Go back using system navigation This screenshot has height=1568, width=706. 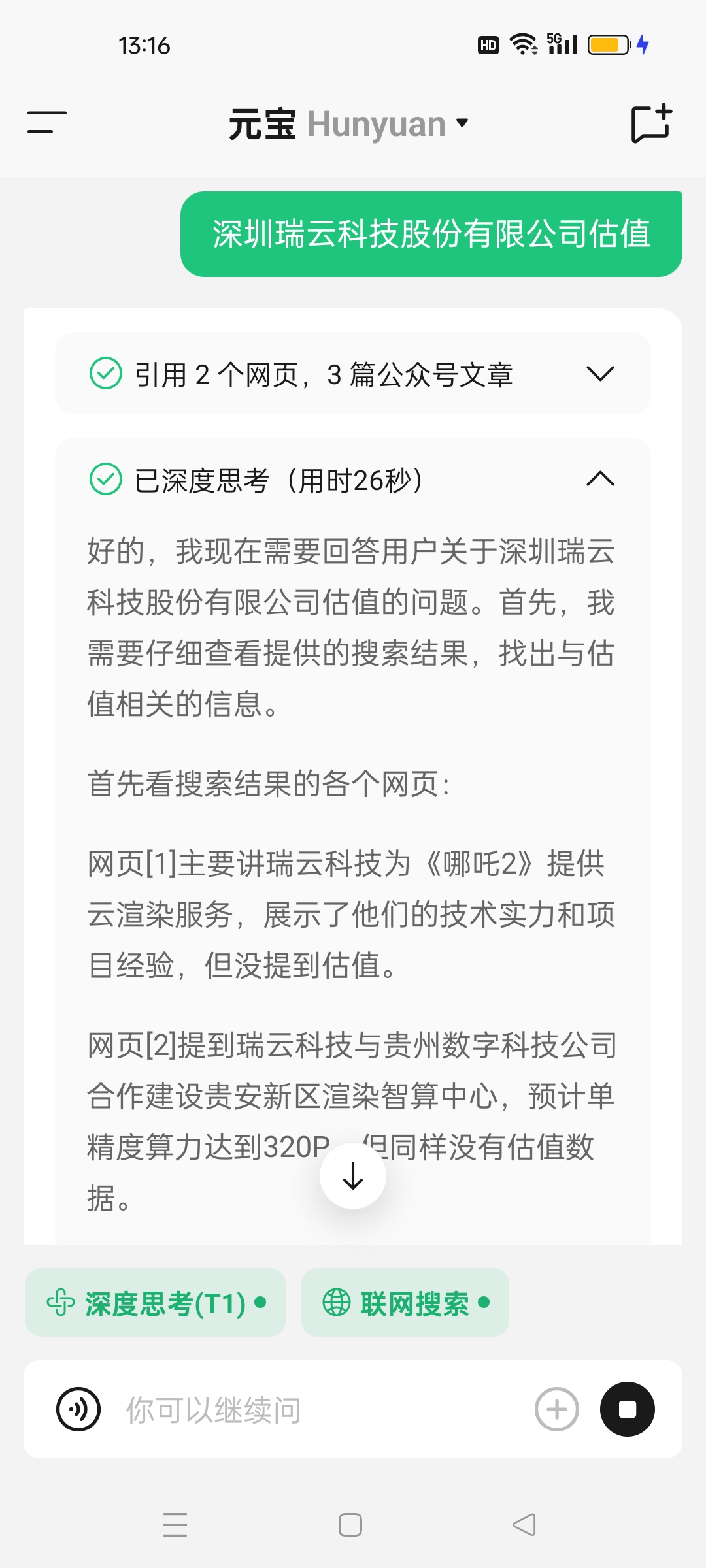pyautogui.click(x=524, y=1525)
